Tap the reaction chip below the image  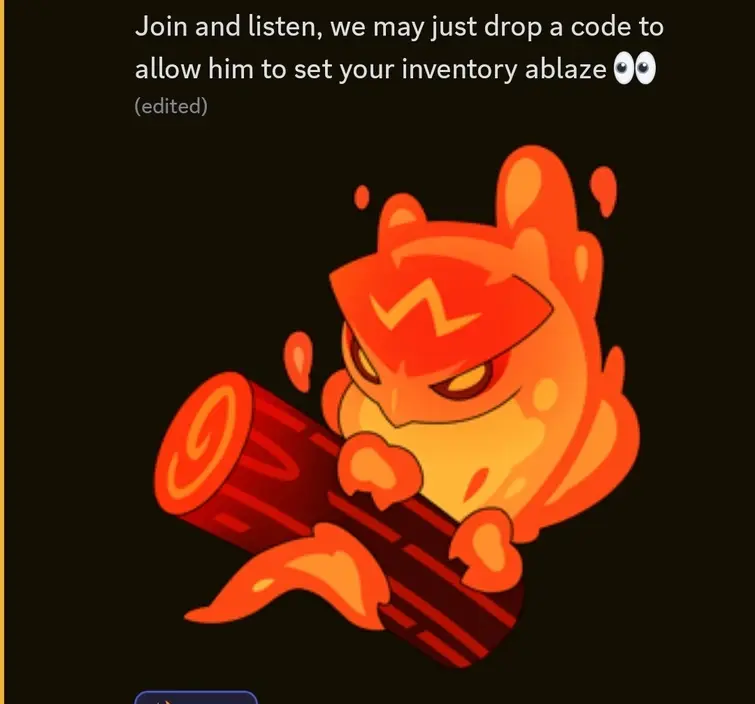pyautogui.click(x=196, y=698)
